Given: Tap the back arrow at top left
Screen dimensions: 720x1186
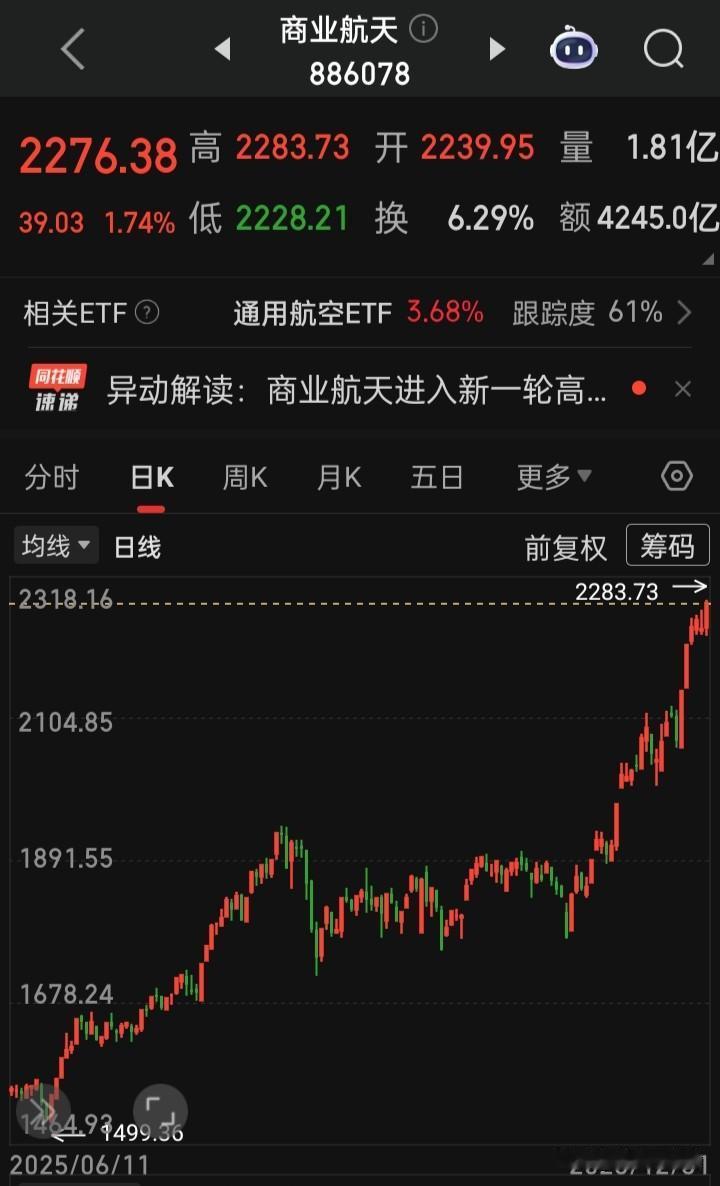Looking at the screenshot, I should click(72, 48).
